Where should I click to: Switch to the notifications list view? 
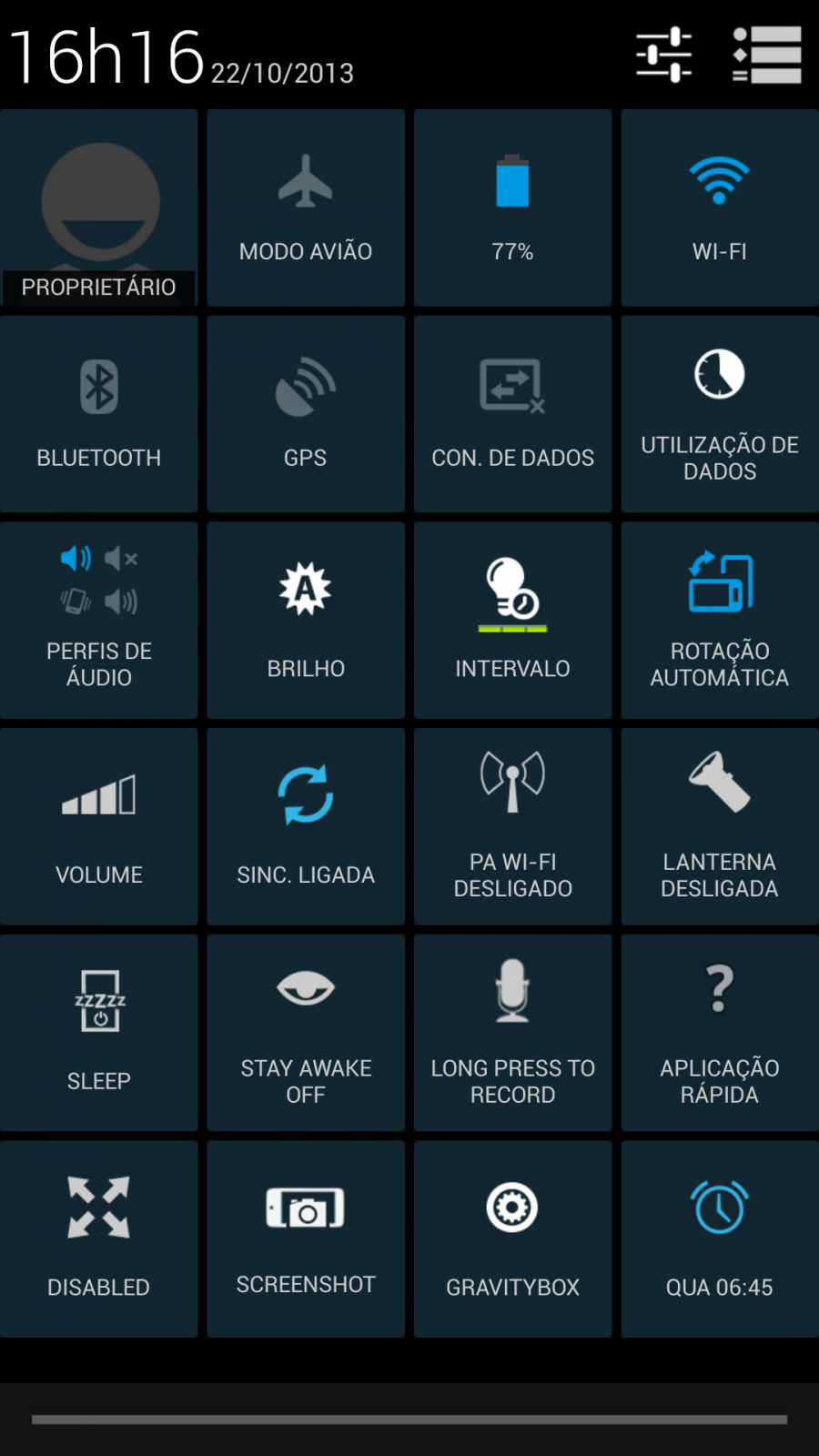click(x=767, y=55)
